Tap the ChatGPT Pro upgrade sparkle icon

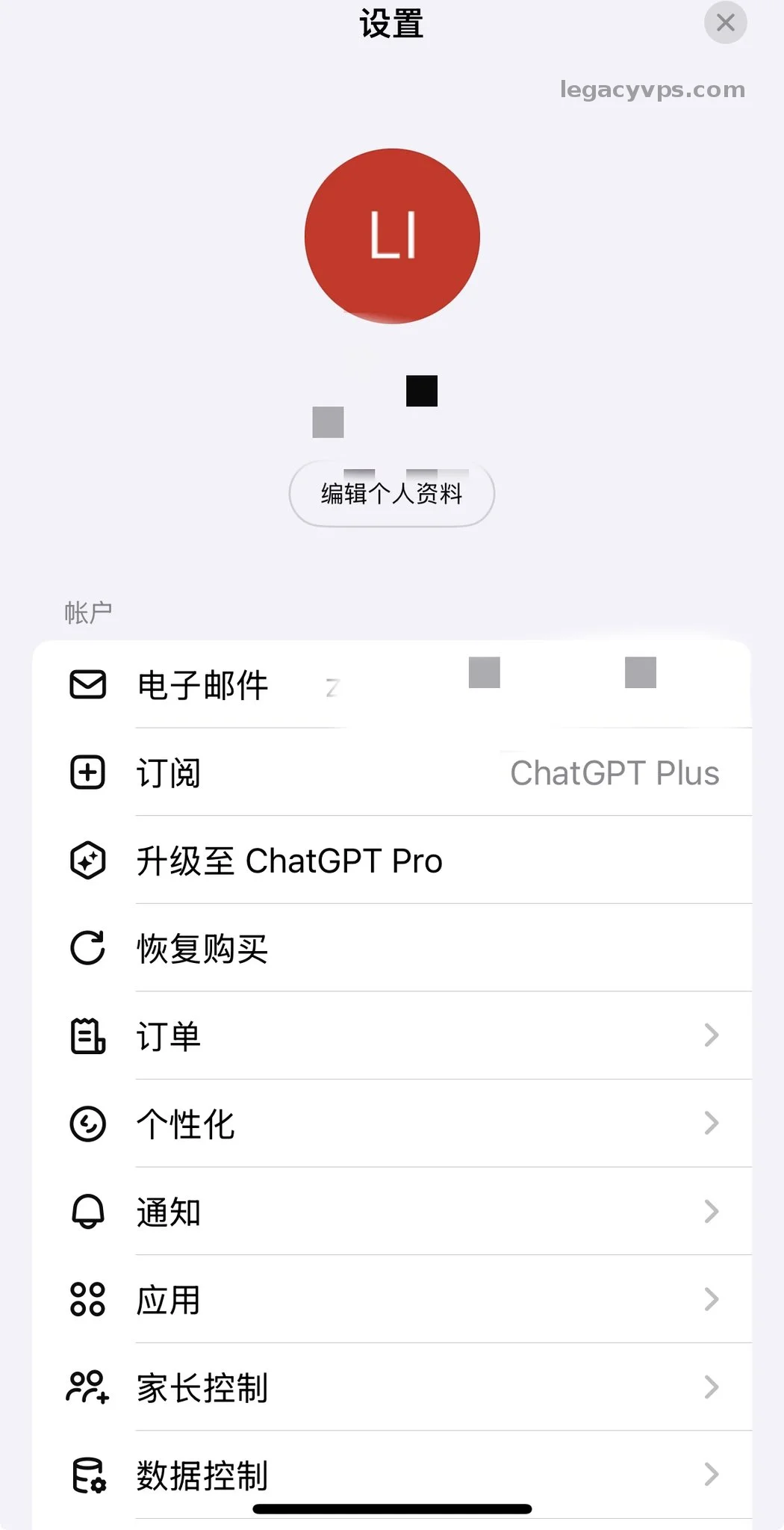(87, 861)
